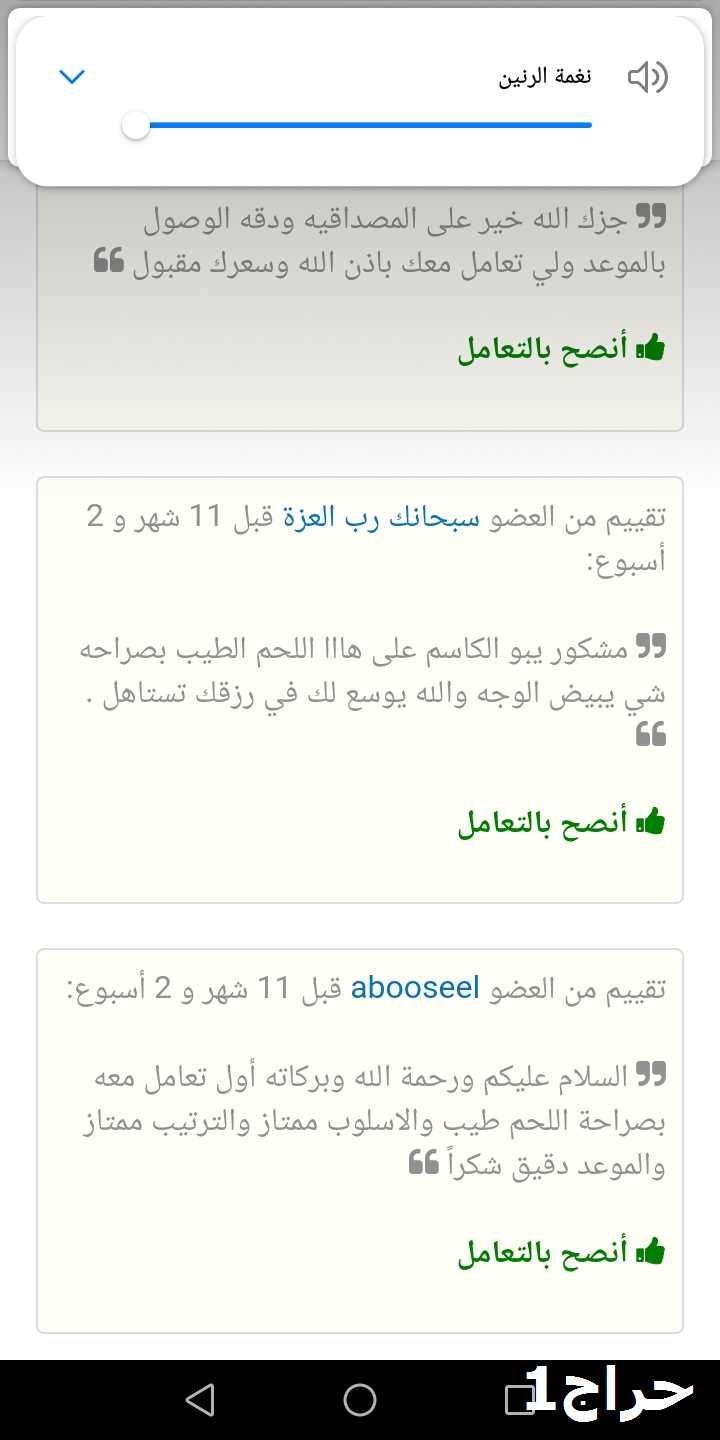Go to the home screen
Viewport: 720px width, 1440px height.
(360, 1400)
